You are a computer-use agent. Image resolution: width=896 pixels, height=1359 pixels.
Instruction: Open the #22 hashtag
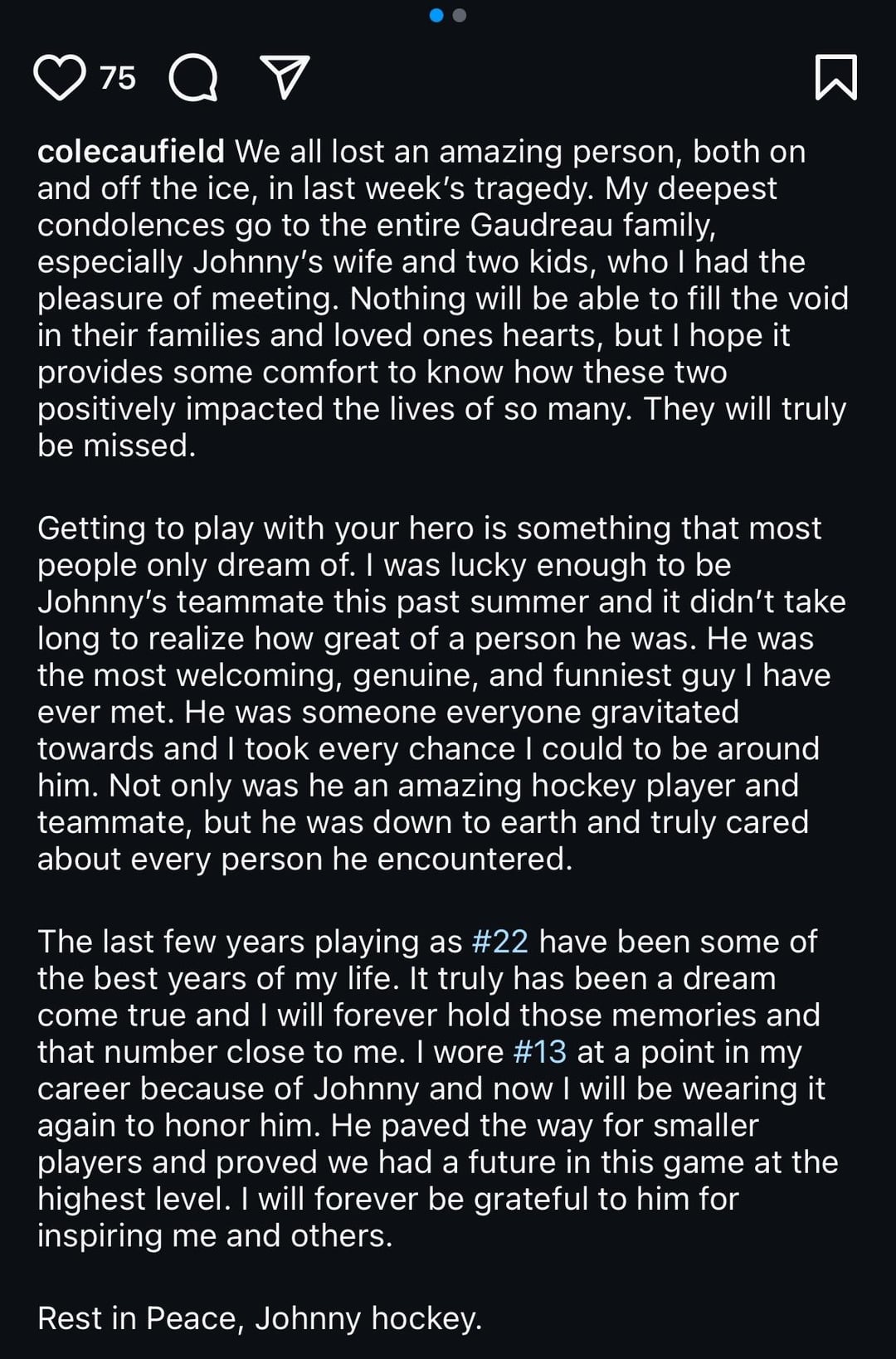tap(499, 942)
